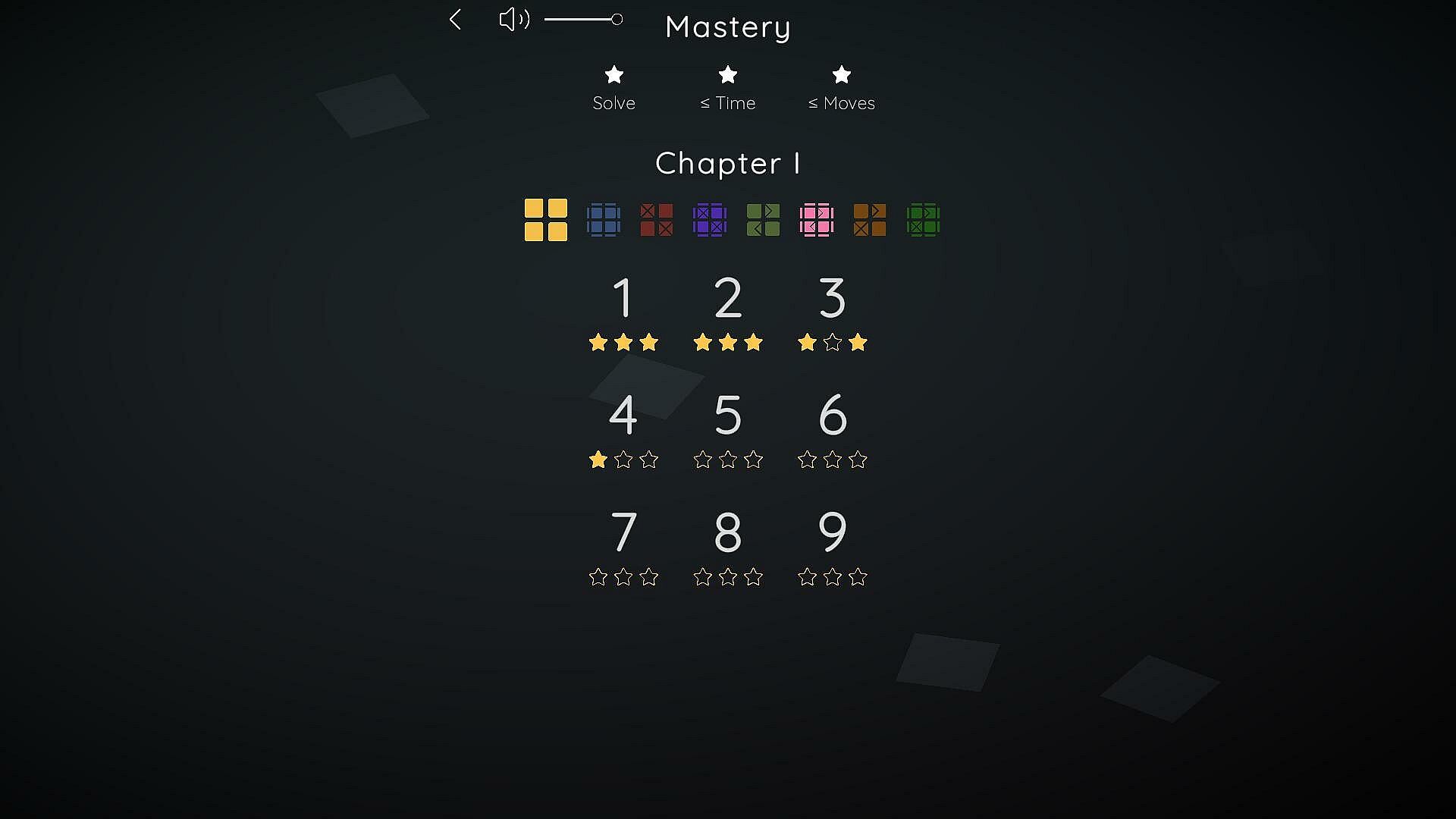Tap the volume slider track

tap(582, 20)
